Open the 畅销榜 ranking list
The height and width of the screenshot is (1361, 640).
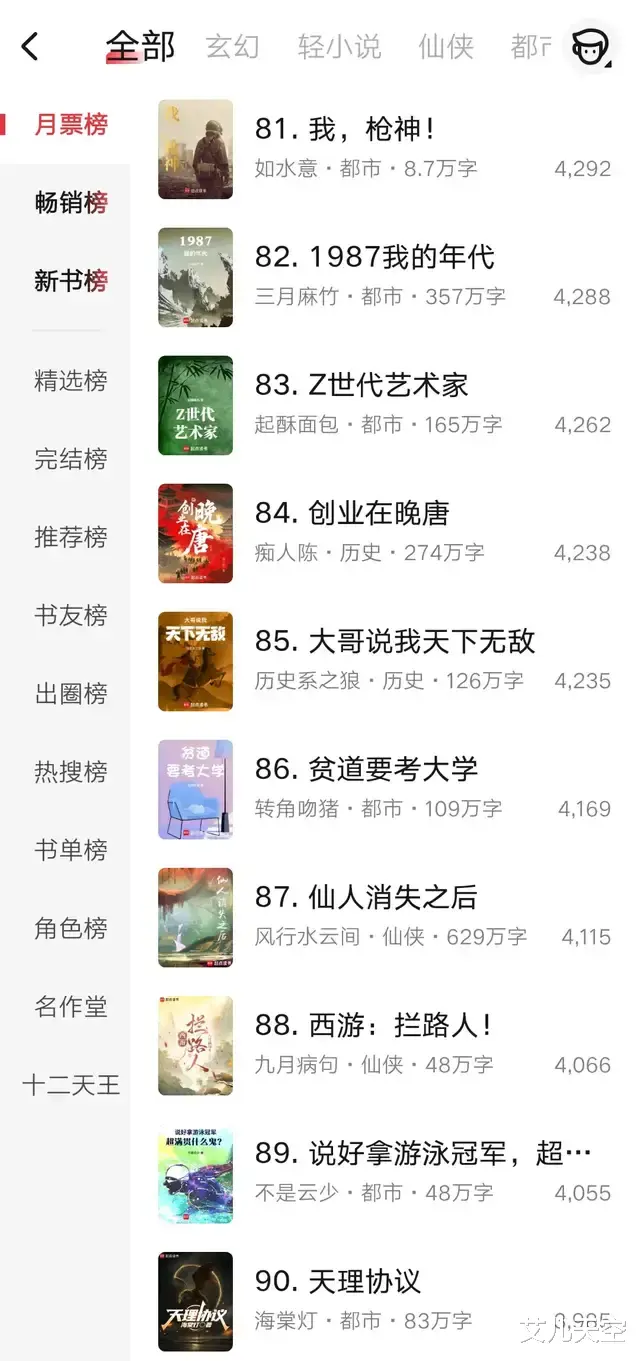[x=70, y=202]
